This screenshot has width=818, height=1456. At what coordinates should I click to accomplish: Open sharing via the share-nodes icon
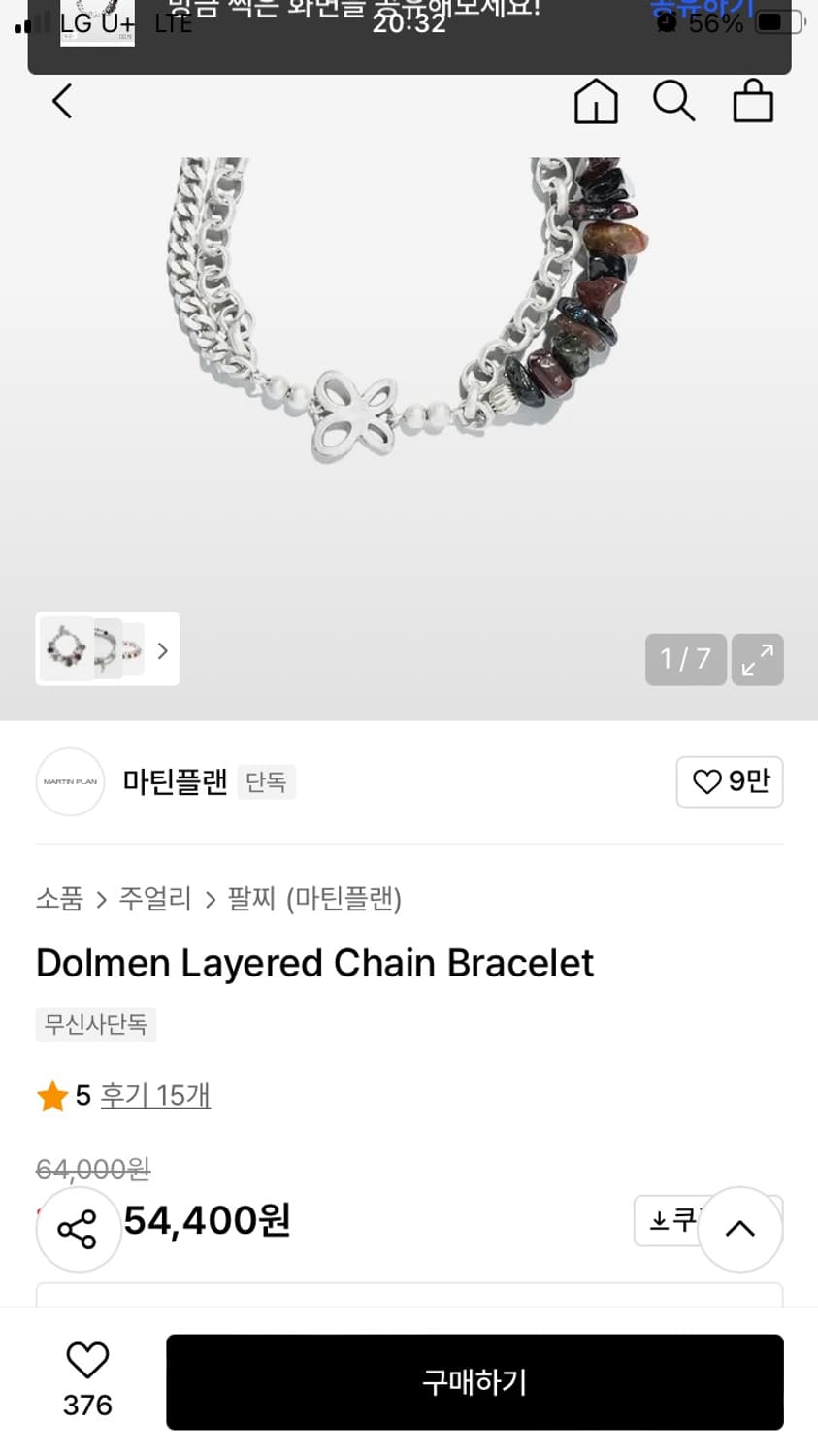pyautogui.click(x=78, y=1228)
